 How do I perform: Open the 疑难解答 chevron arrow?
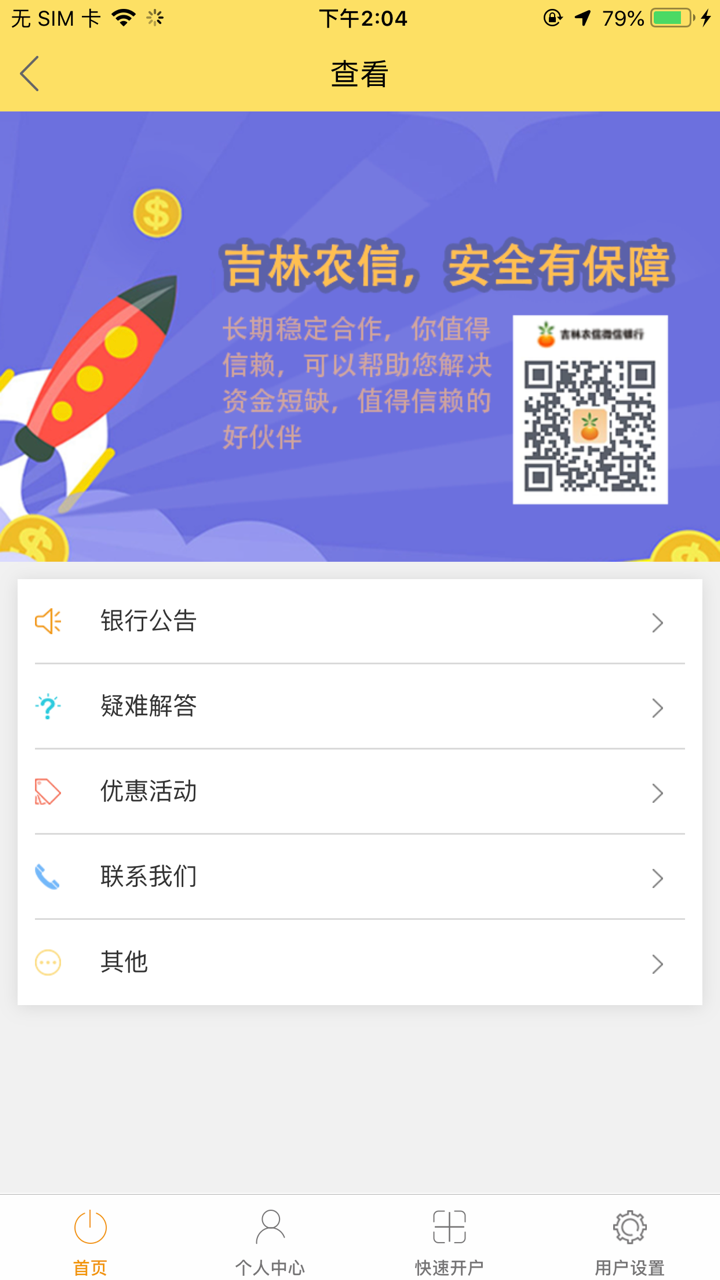click(x=657, y=707)
